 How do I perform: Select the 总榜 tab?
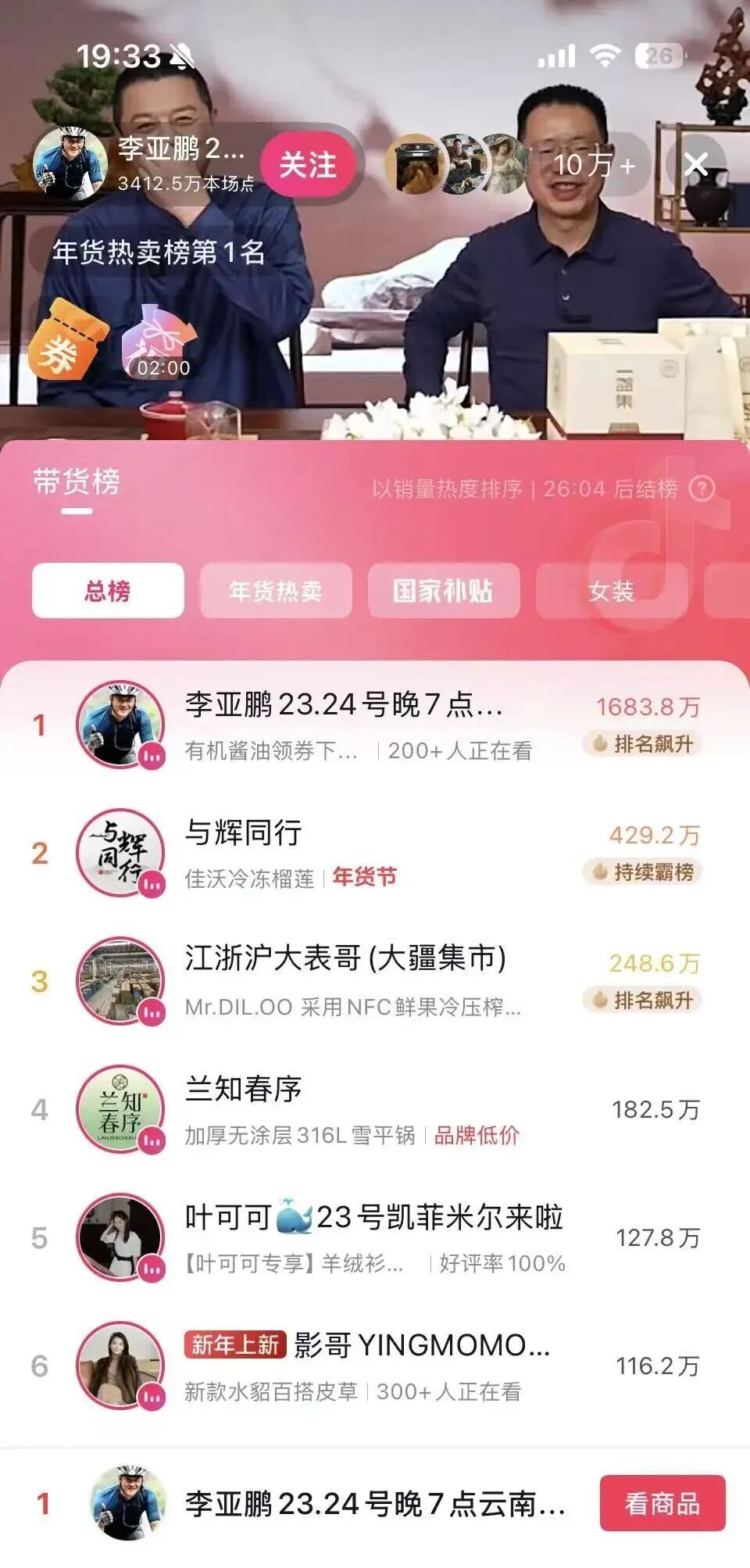pyautogui.click(x=107, y=592)
